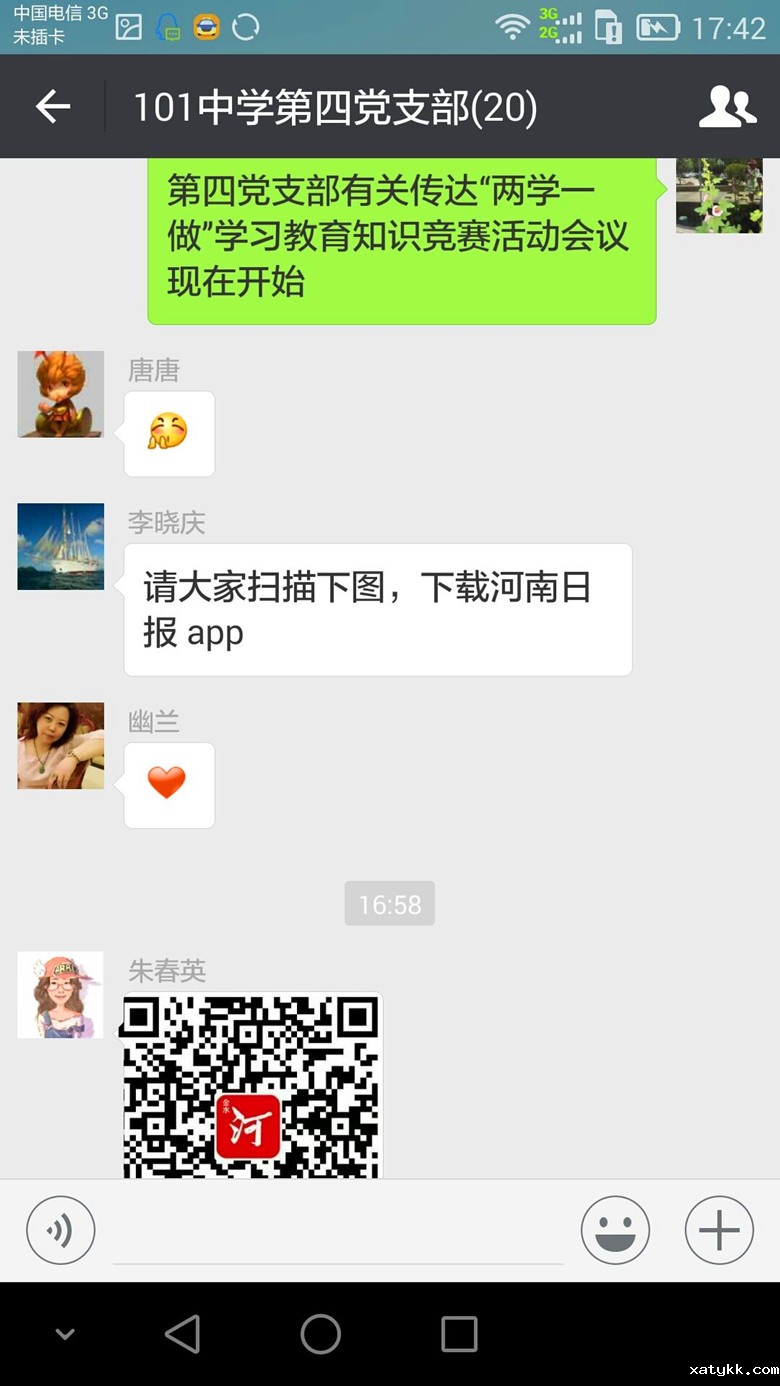Viewport: 780px width, 1386px height.
Task: Tap the message text field
Action: 338,1233
